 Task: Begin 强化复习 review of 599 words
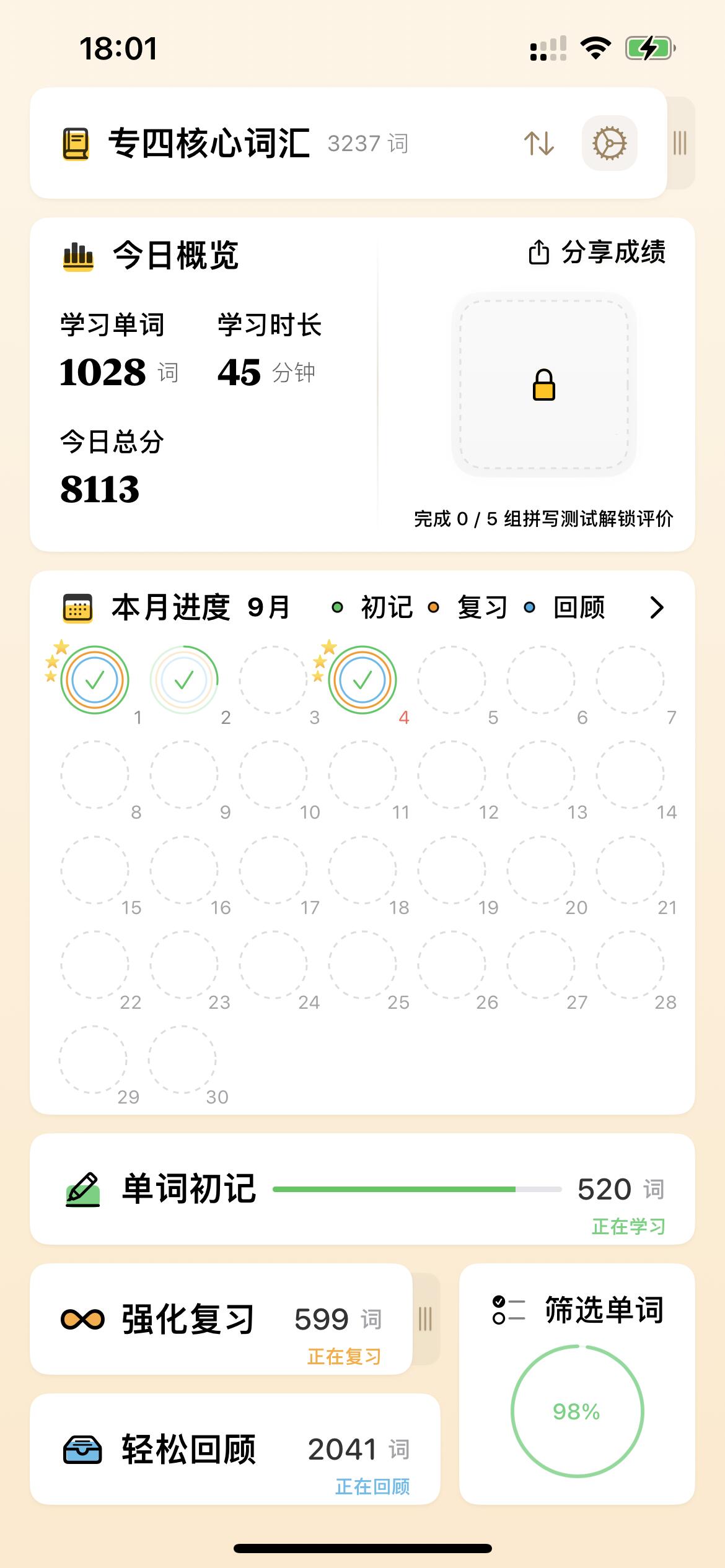pos(221,1319)
